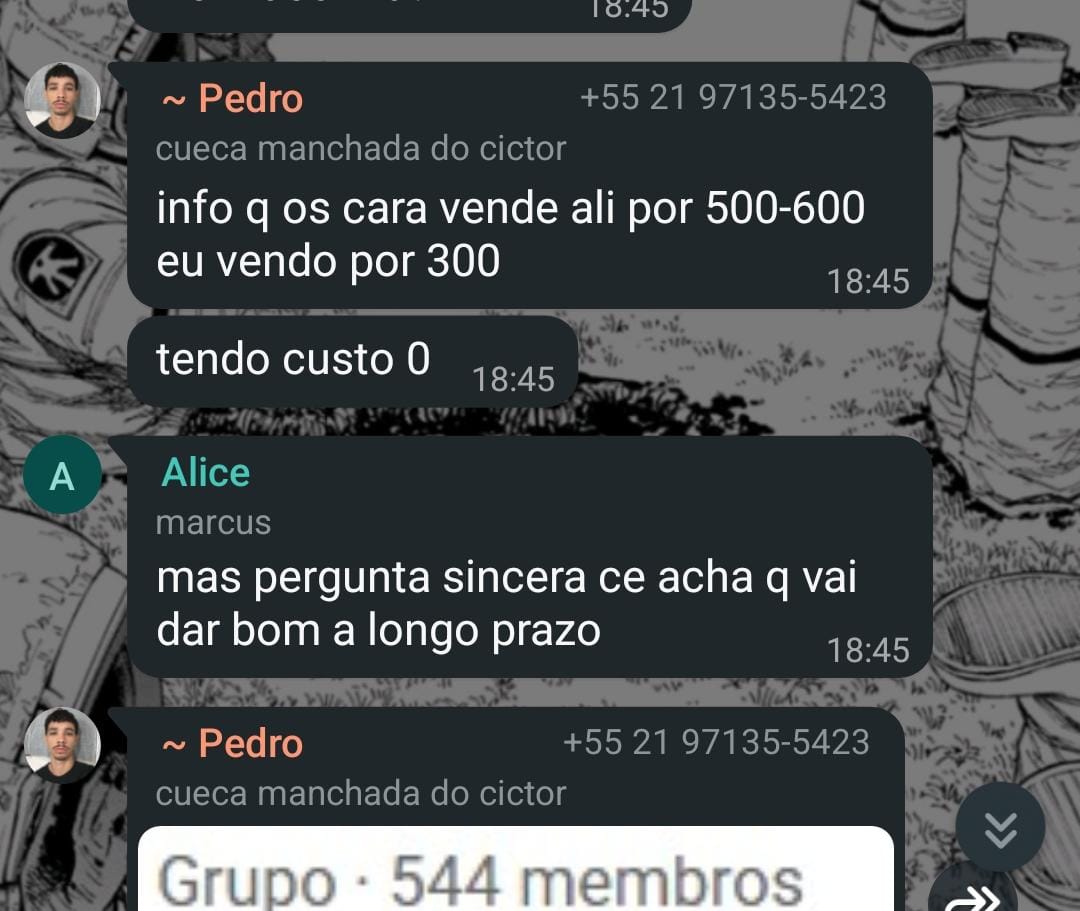Jump to latest messages with double-chevron button
The width and height of the screenshot is (1080, 911).
point(1000,829)
